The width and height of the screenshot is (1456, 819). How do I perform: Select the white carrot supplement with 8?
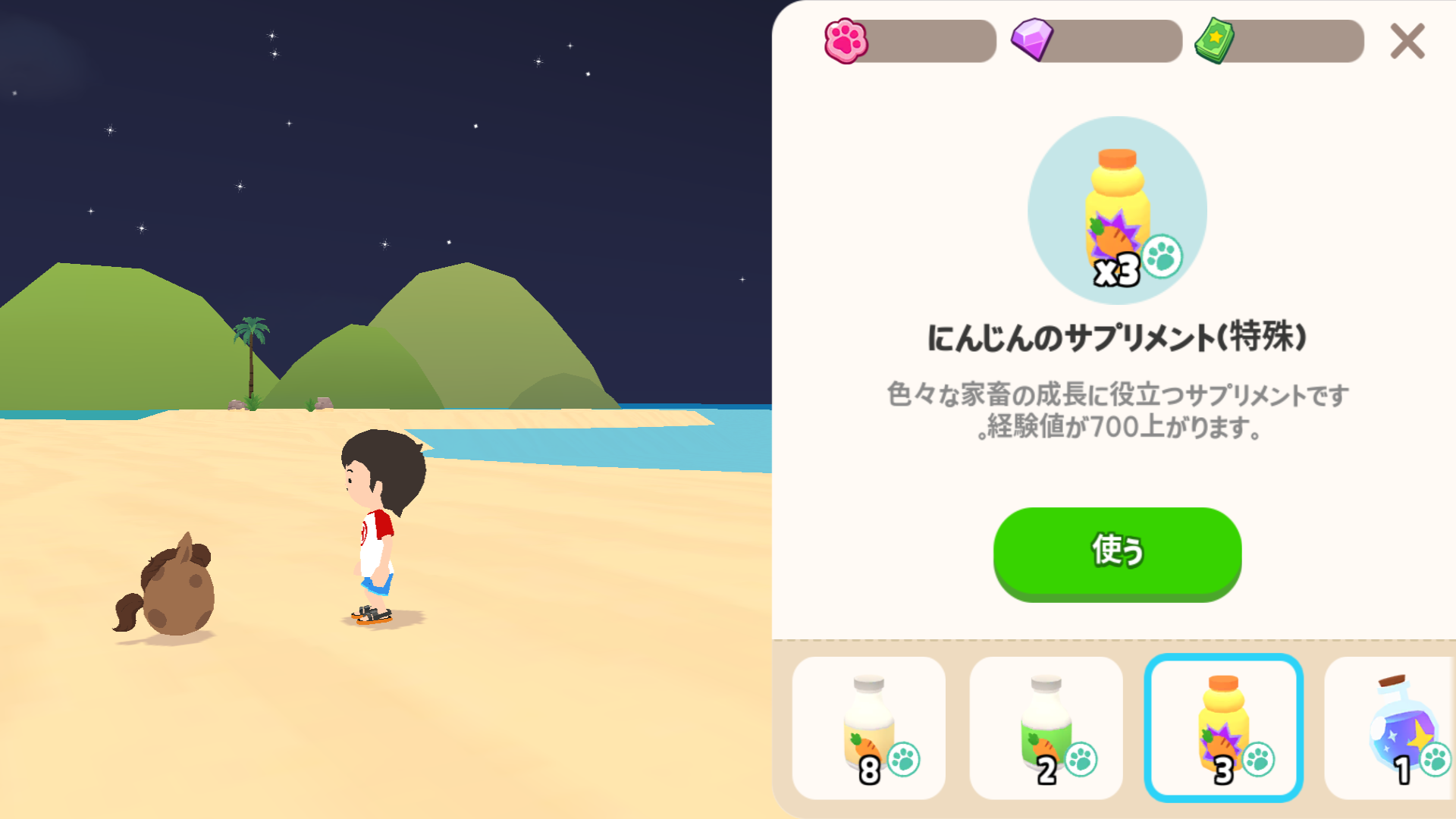pos(869,728)
